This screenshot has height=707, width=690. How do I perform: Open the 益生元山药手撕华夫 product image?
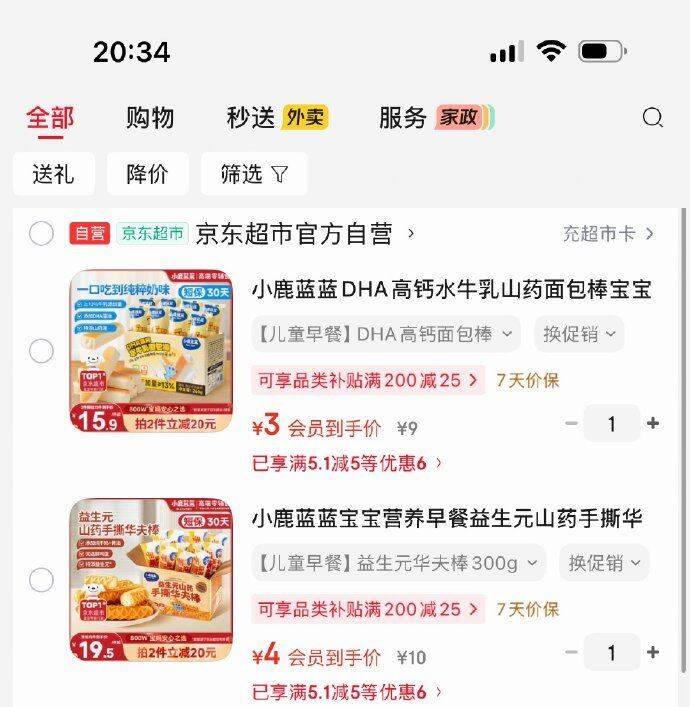151,580
